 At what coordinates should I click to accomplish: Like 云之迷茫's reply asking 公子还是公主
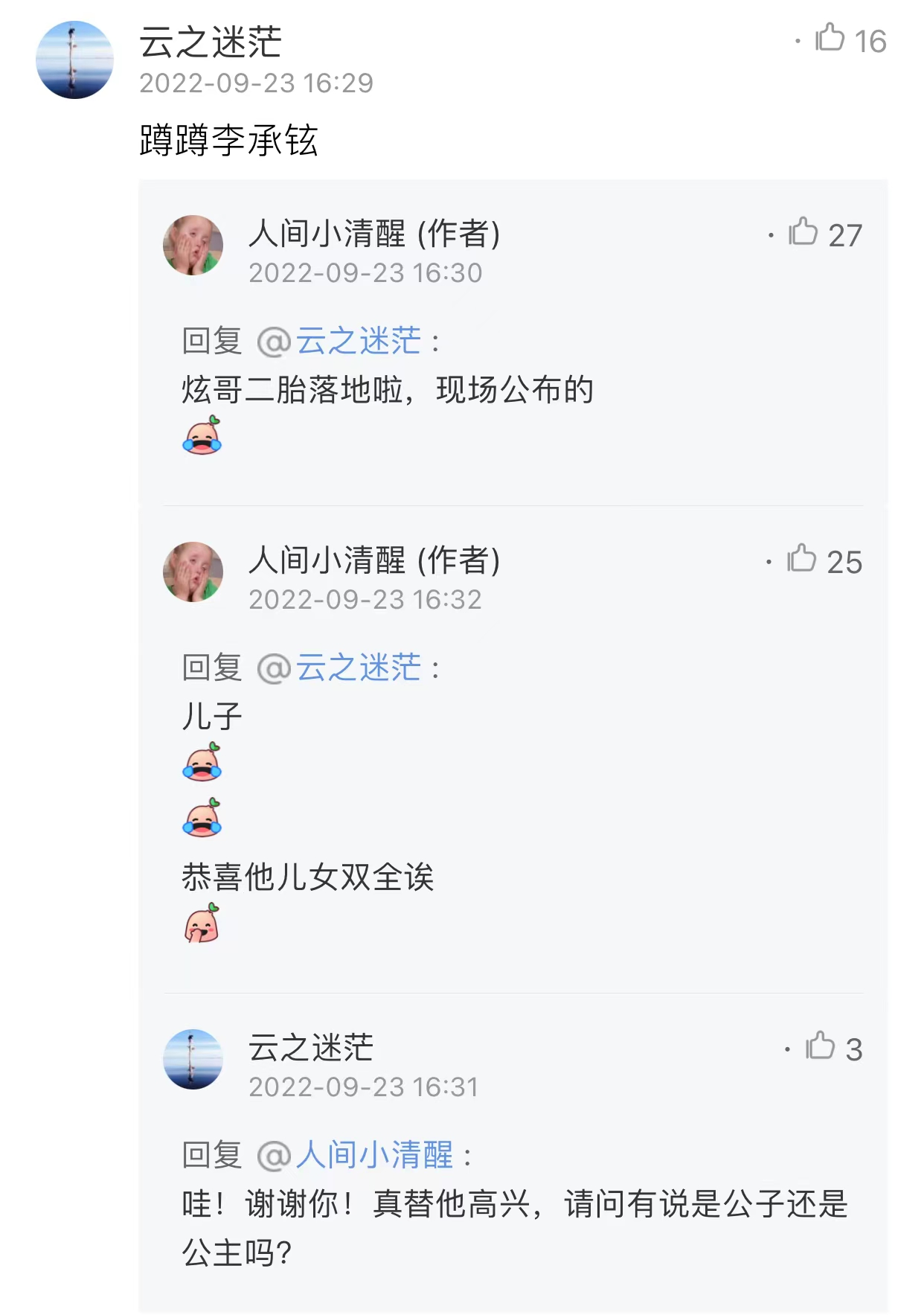[x=821, y=1046]
